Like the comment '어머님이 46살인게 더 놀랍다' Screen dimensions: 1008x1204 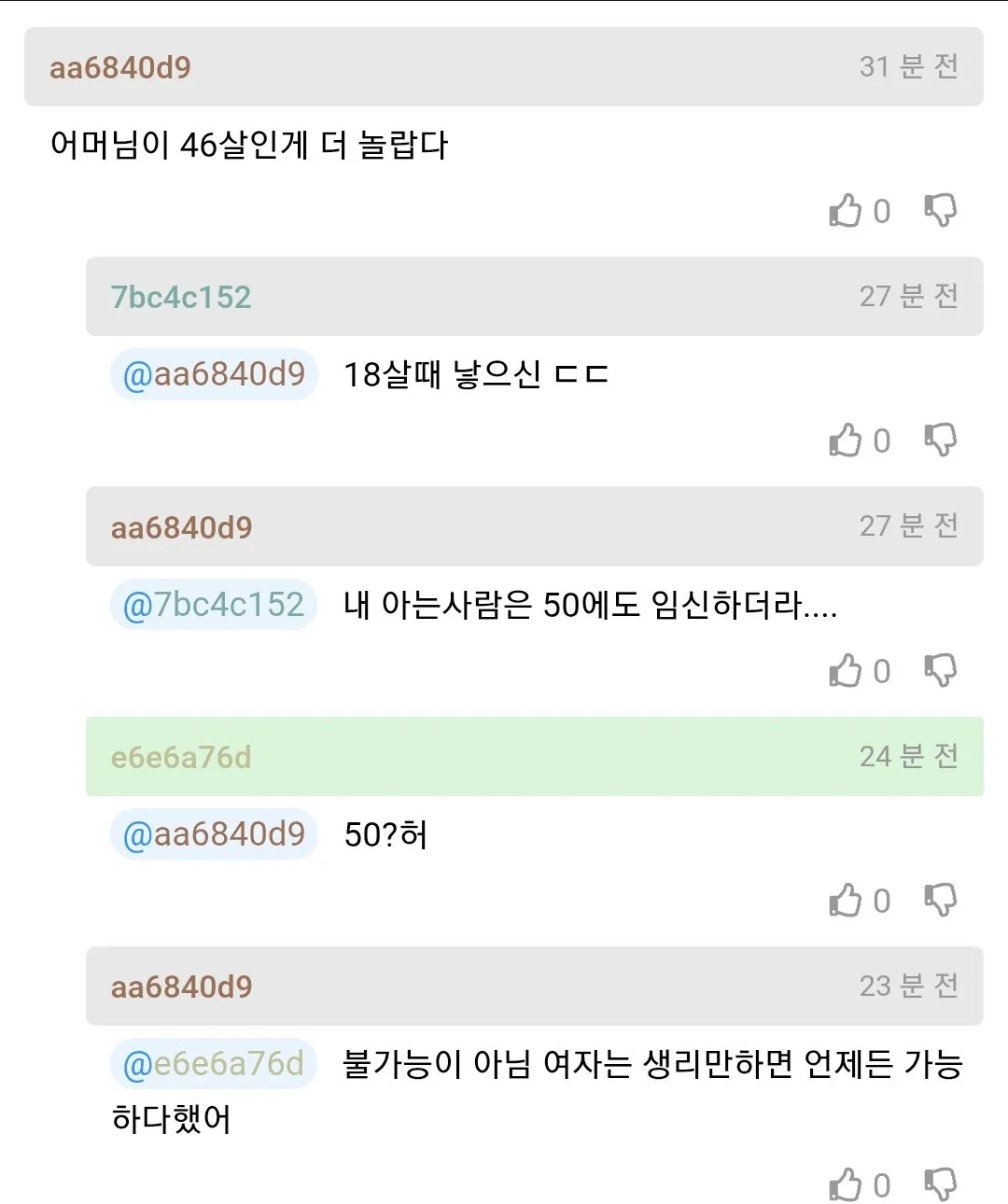coord(846,211)
